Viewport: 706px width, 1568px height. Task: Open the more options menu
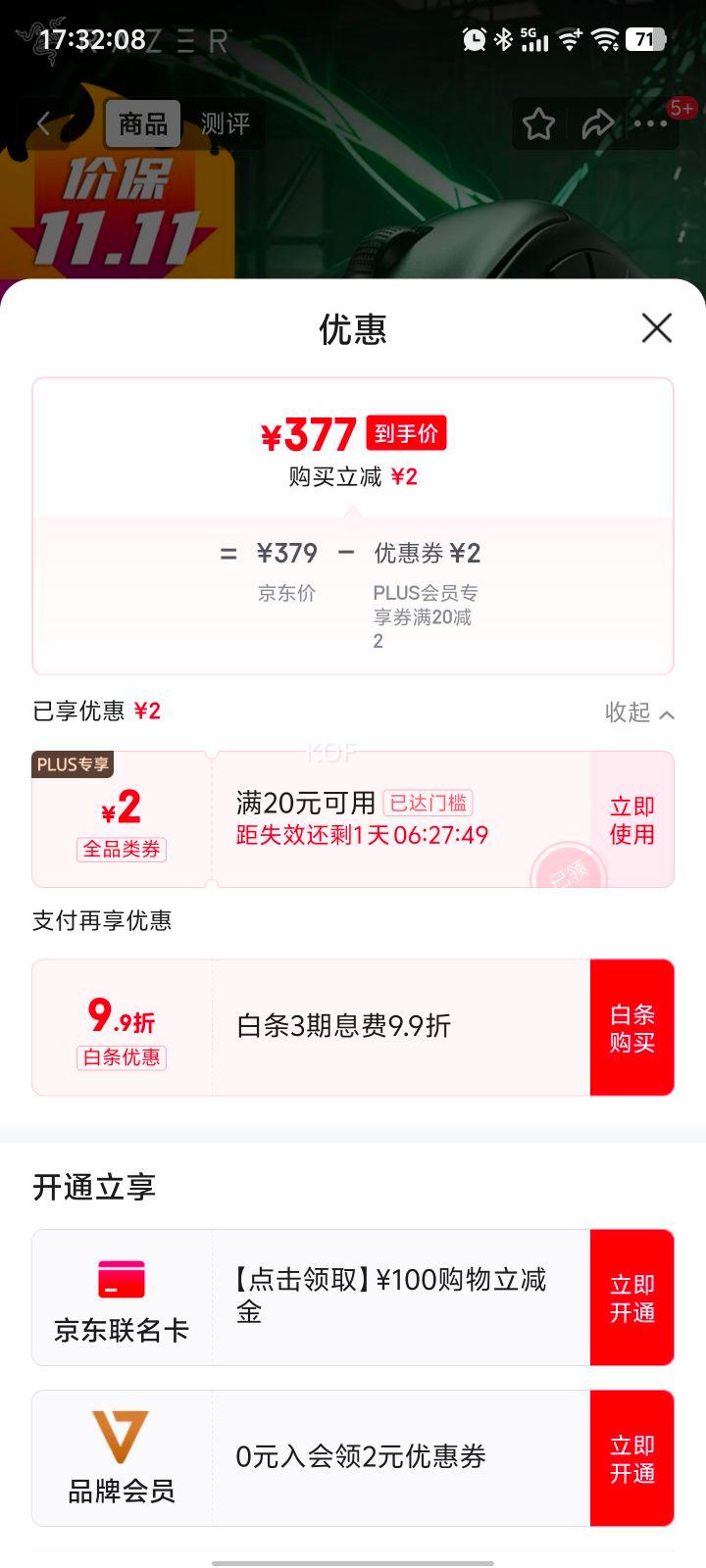point(651,124)
